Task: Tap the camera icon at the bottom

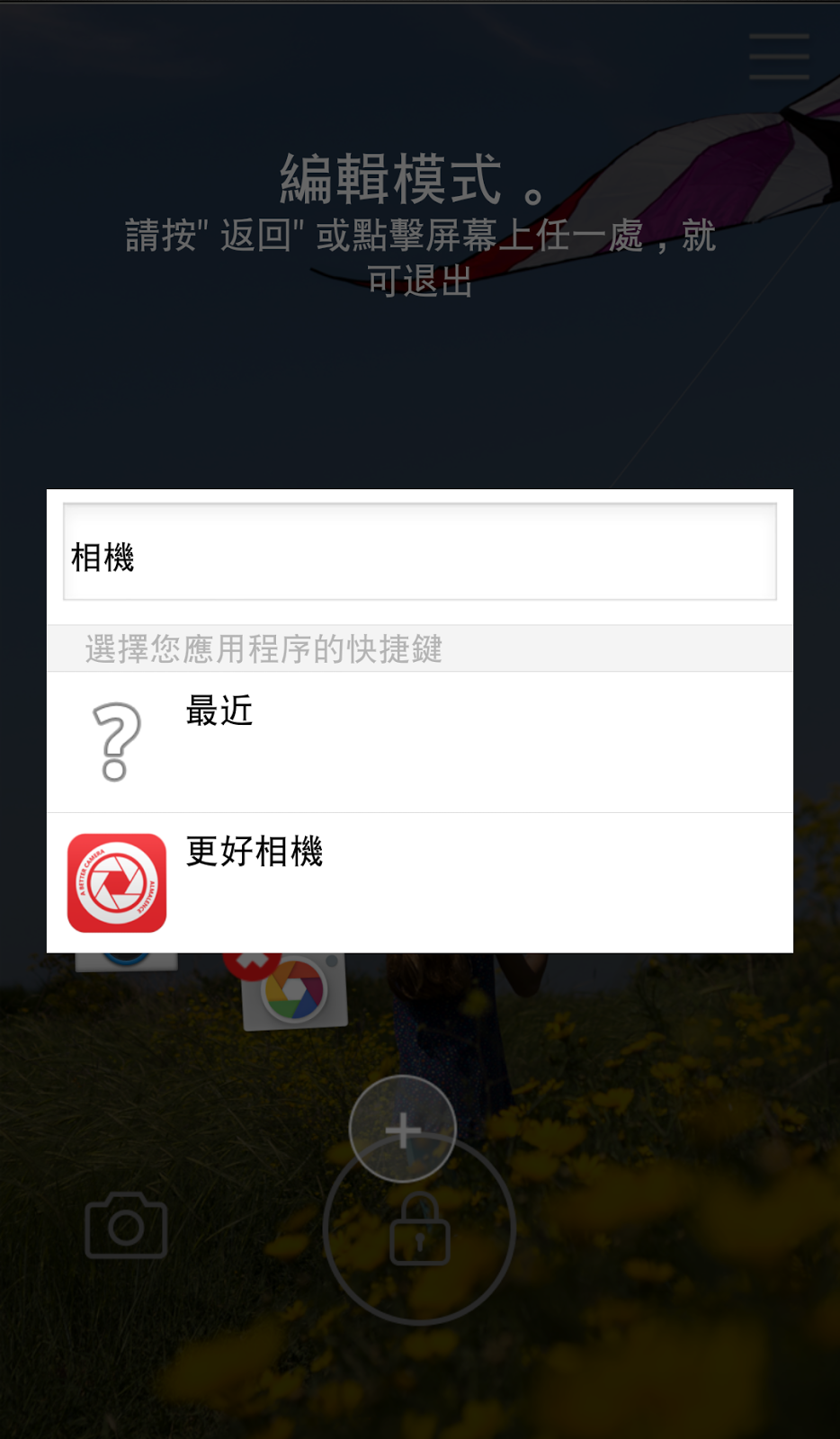Action: pos(126,1225)
